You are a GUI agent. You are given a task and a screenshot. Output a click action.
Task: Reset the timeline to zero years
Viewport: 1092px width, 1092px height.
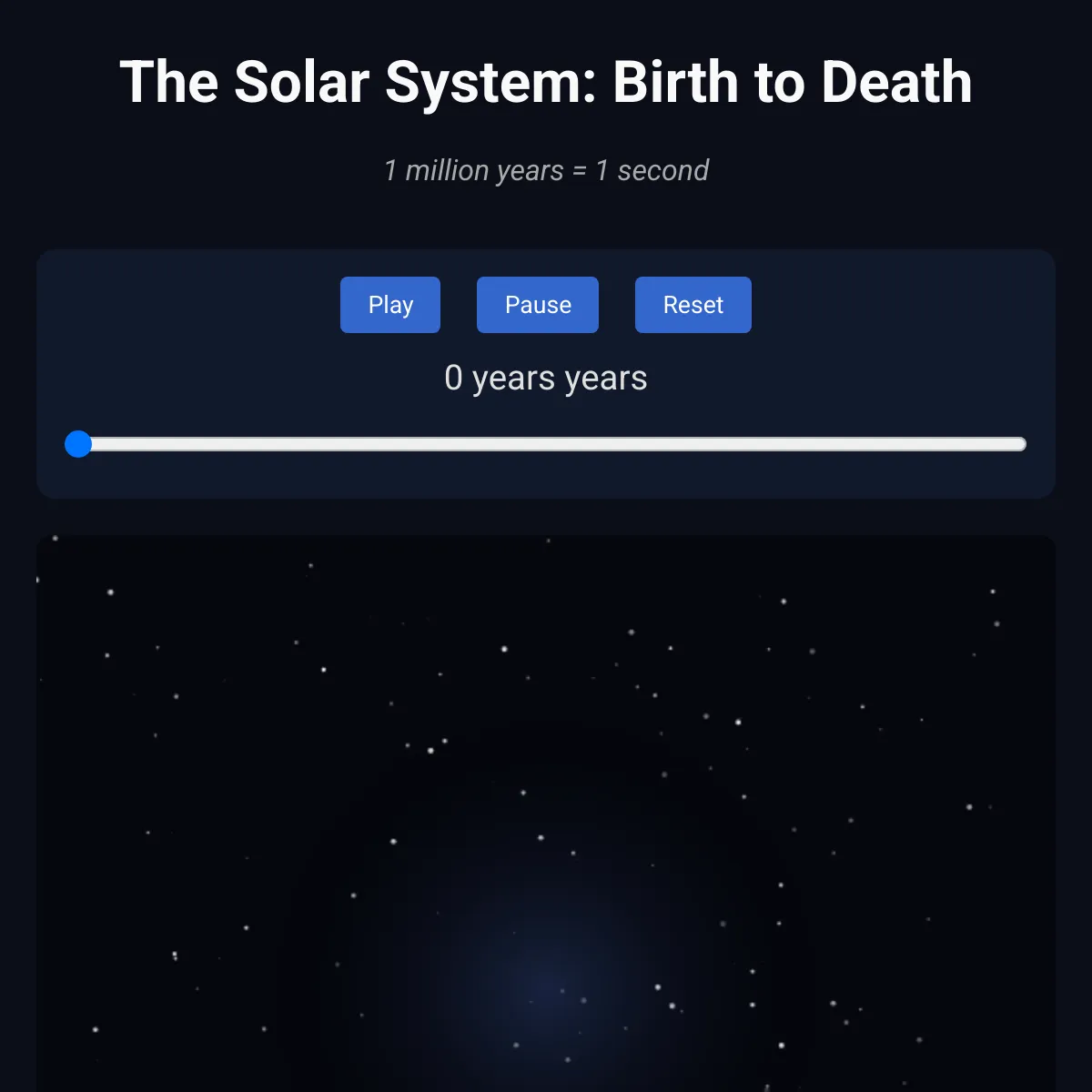tap(693, 305)
